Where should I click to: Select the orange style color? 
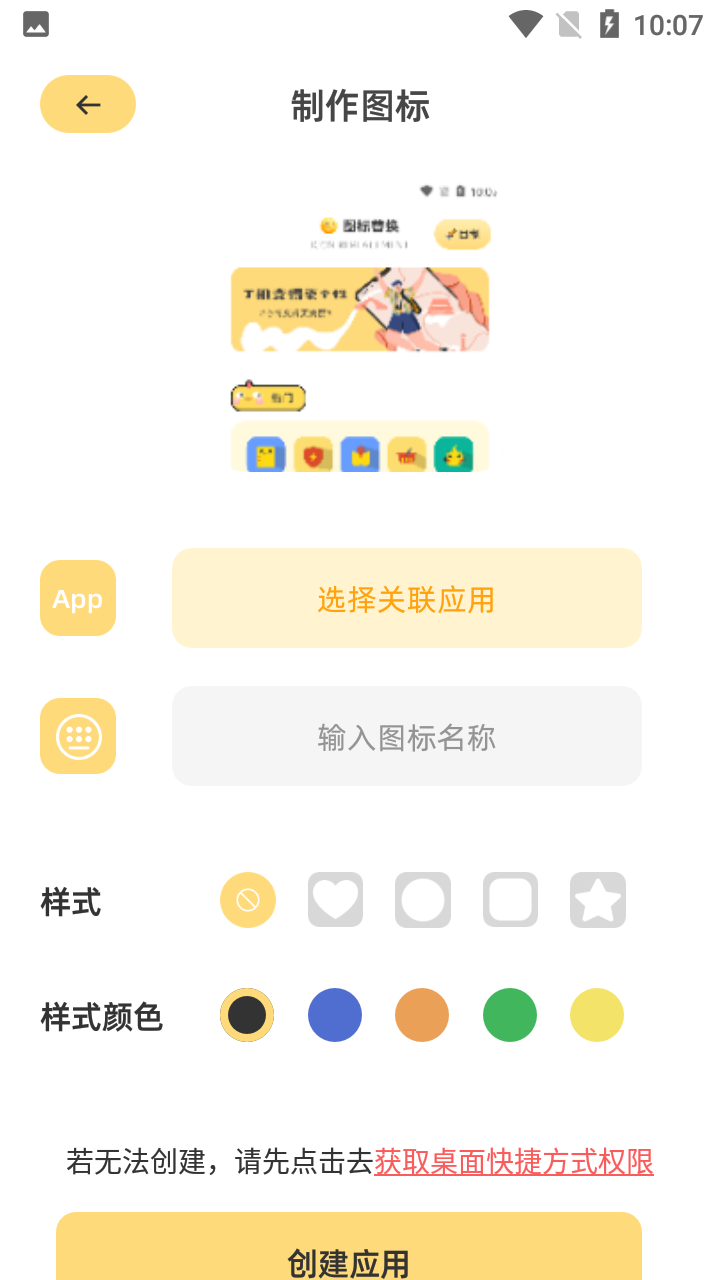[422, 1014]
